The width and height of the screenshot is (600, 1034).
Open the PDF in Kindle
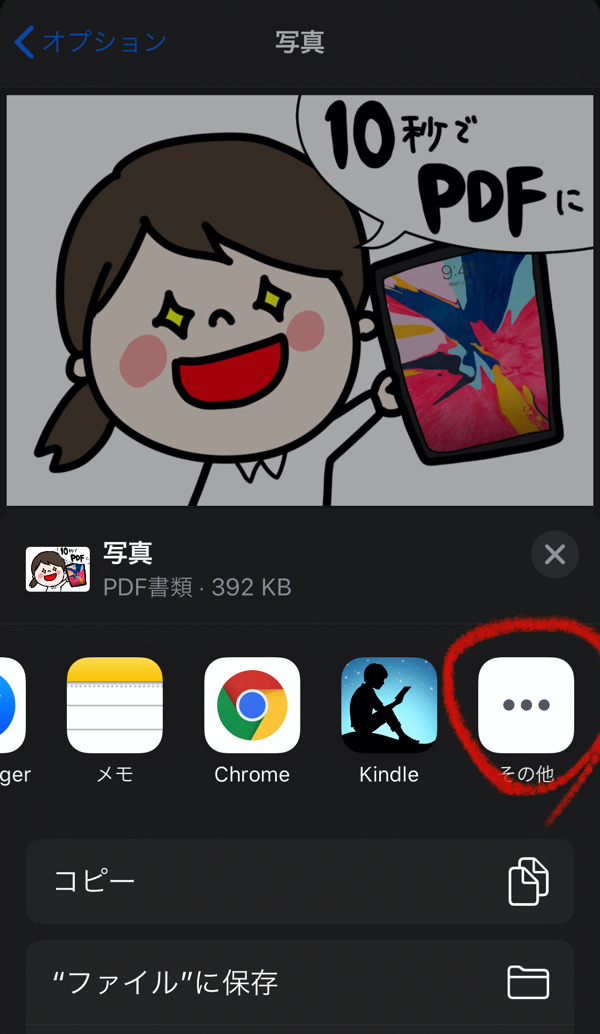(389, 705)
